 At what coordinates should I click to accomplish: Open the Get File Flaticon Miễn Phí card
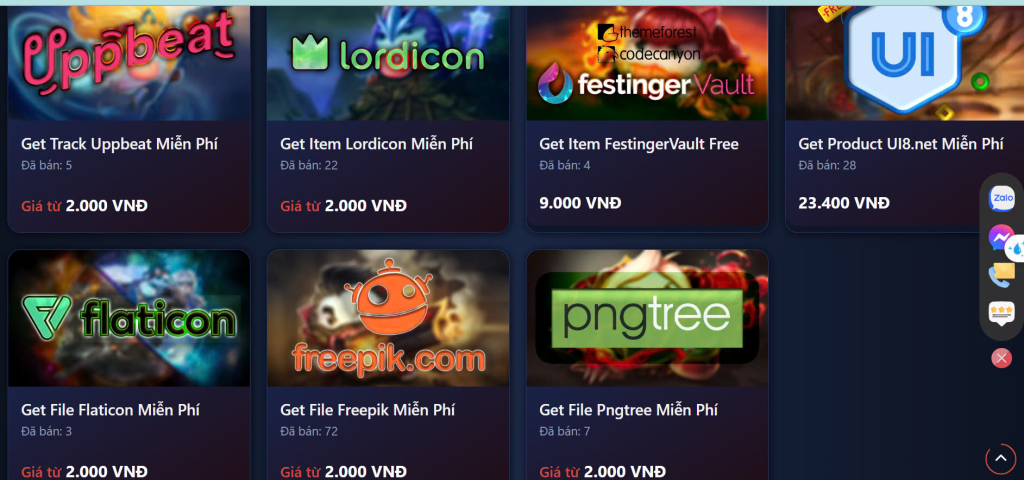(110, 410)
